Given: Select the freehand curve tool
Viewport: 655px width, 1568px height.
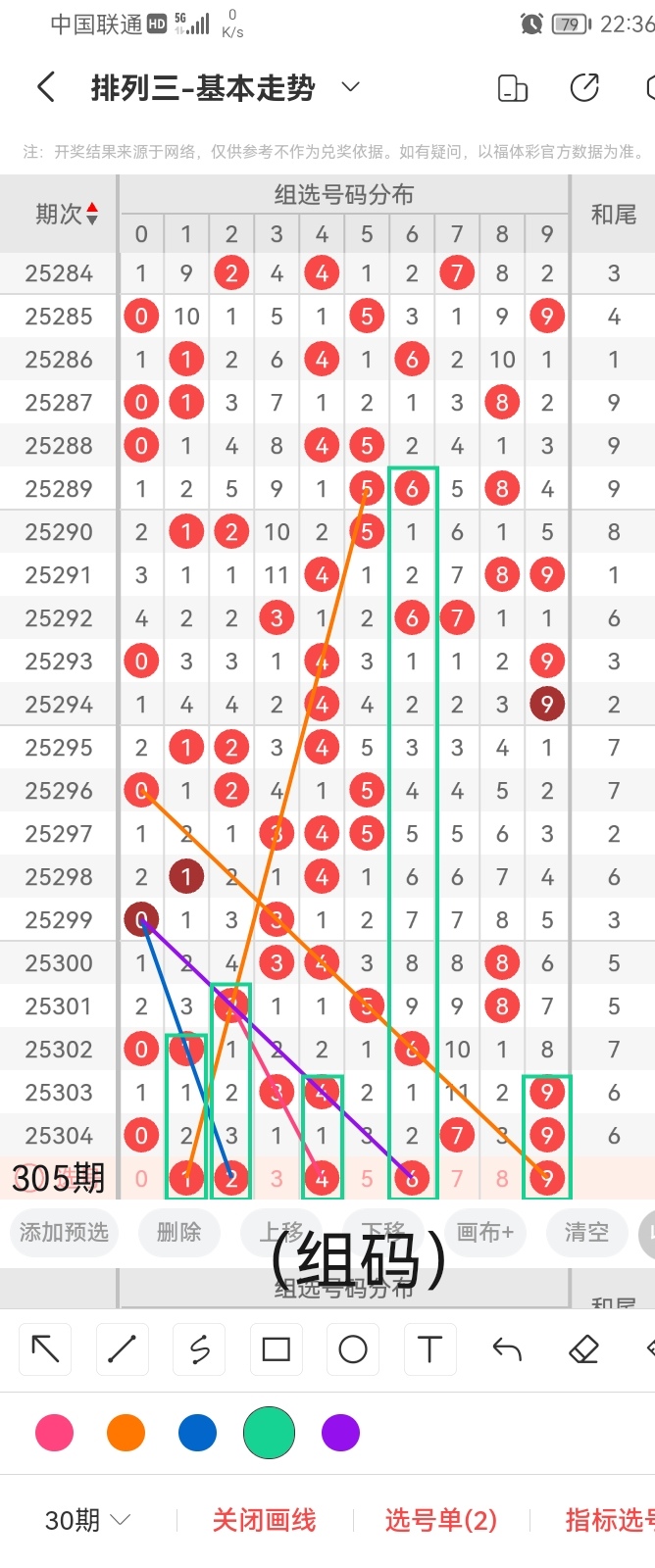Looking at the screenshot, I should [199, 1349].
